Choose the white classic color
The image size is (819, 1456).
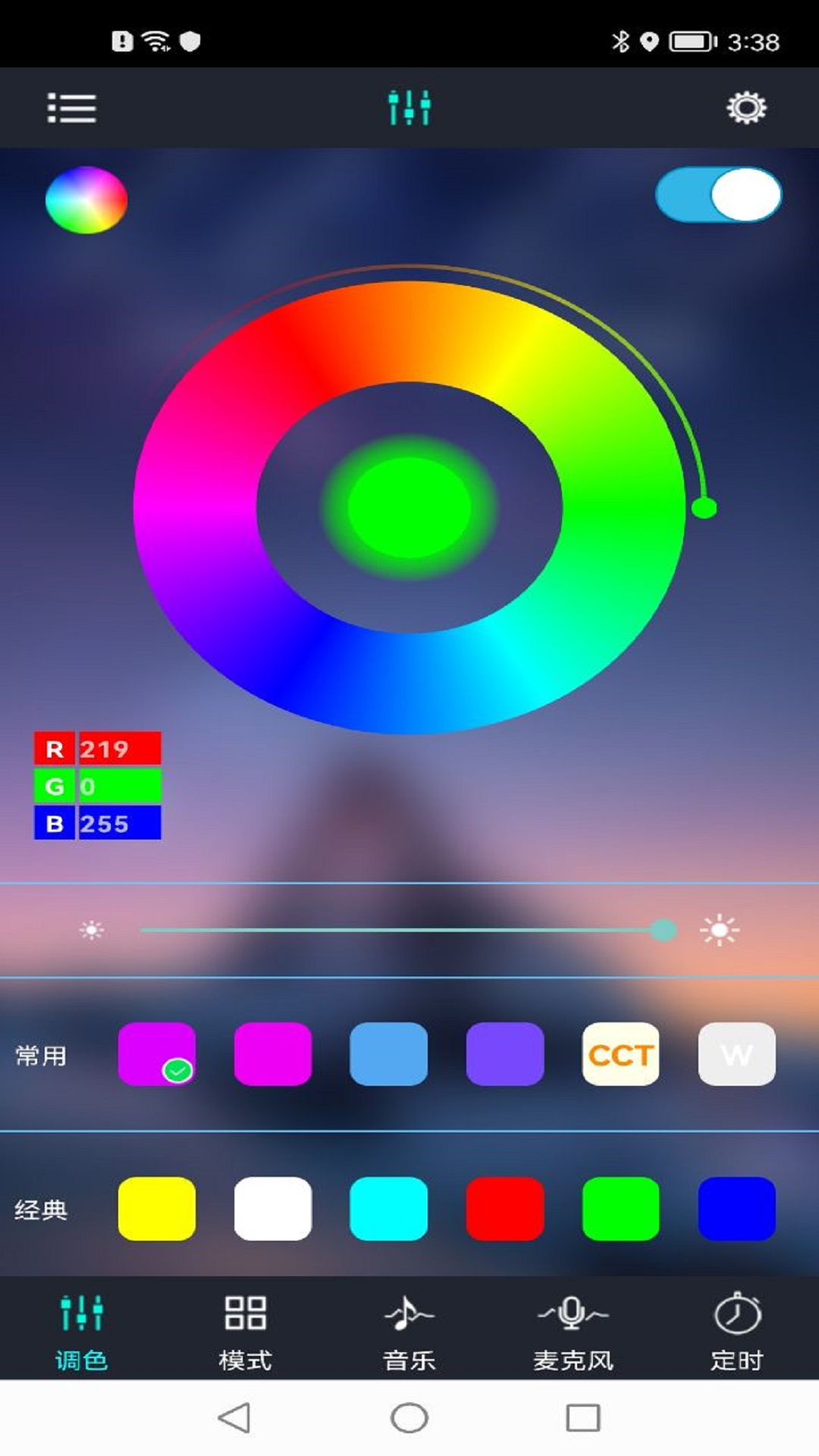[x=273, y=1209]
